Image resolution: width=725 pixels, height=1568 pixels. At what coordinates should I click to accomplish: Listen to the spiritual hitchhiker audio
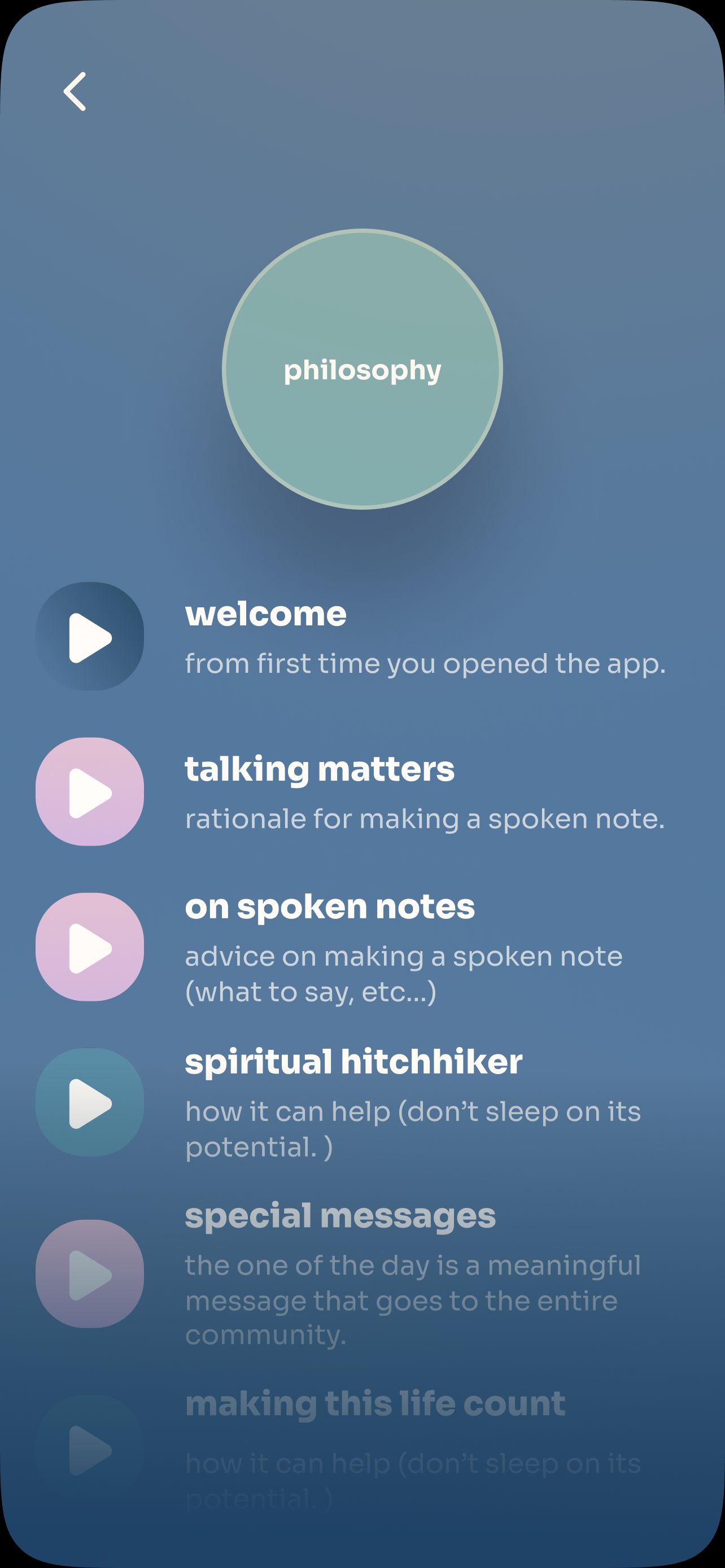point(90,1102)
